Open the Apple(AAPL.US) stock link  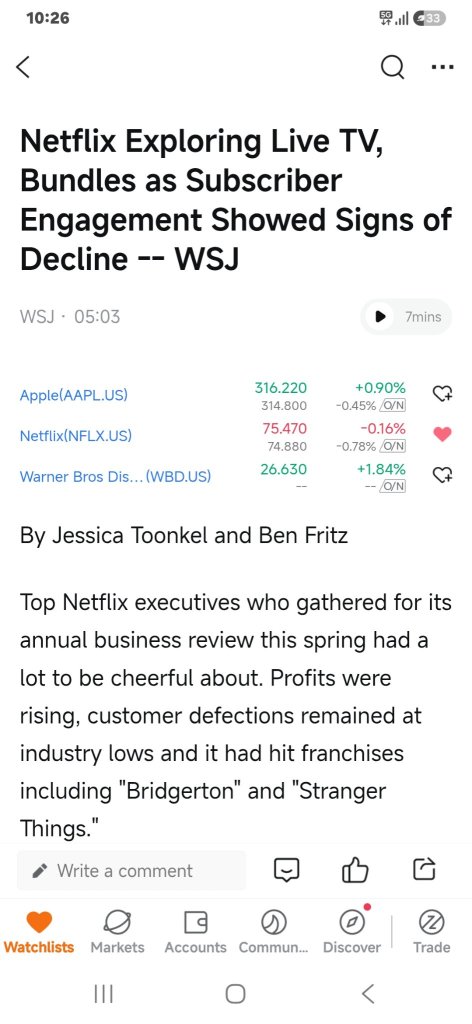pos(74,395)
